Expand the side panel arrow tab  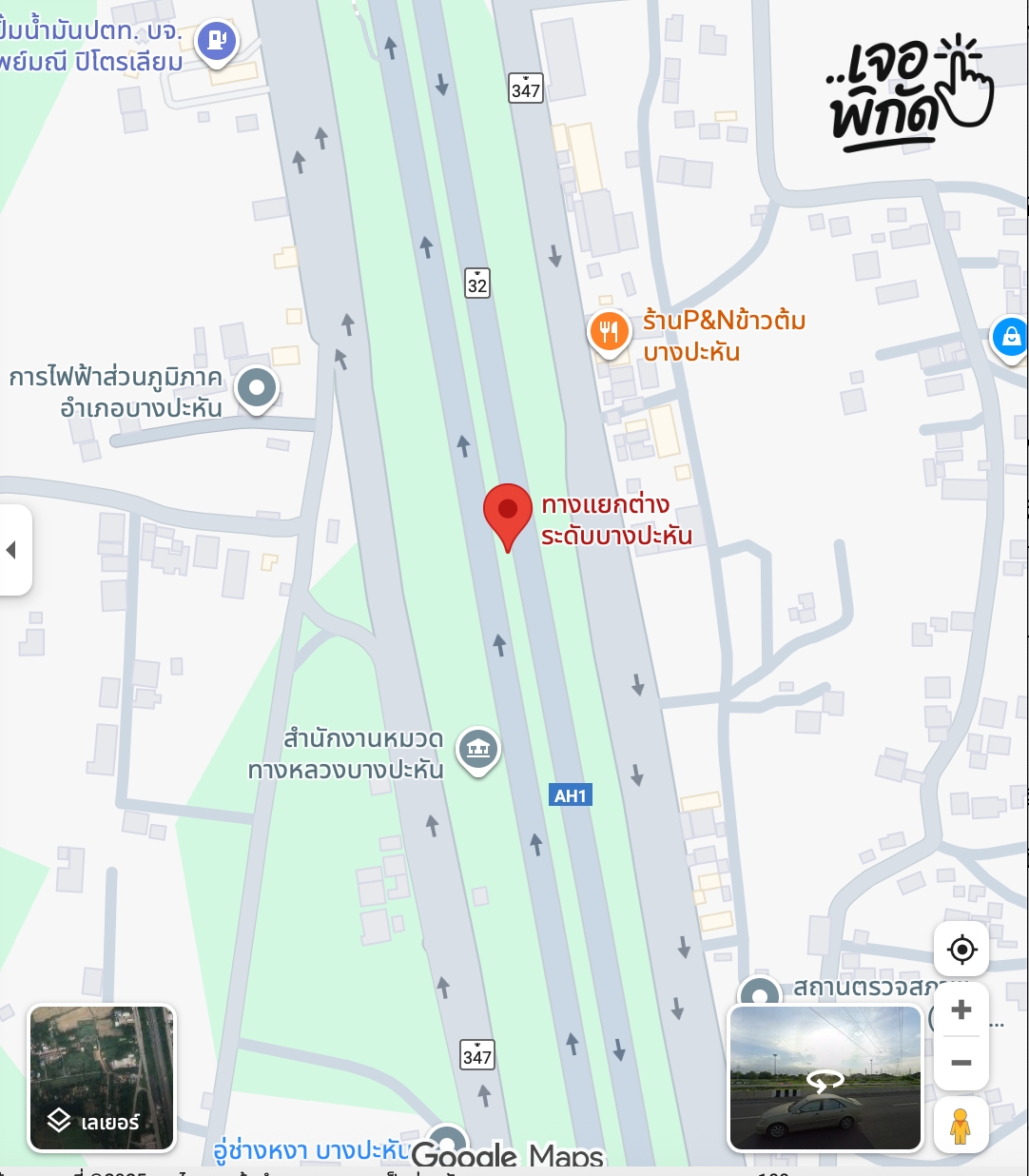point(13,550)
